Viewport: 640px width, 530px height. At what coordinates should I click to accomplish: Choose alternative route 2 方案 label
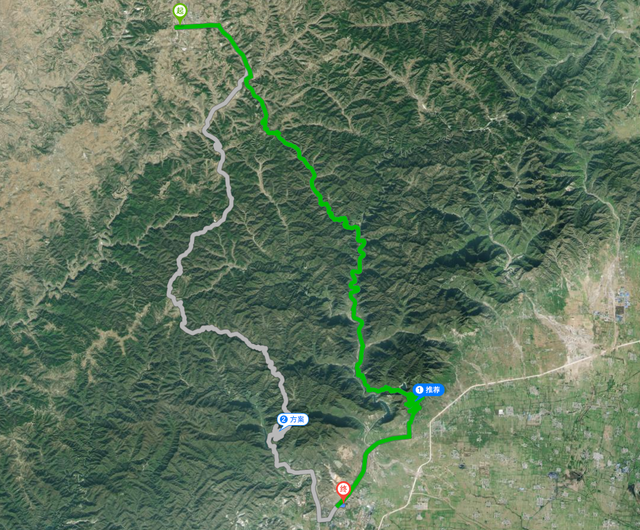(291, 420)
